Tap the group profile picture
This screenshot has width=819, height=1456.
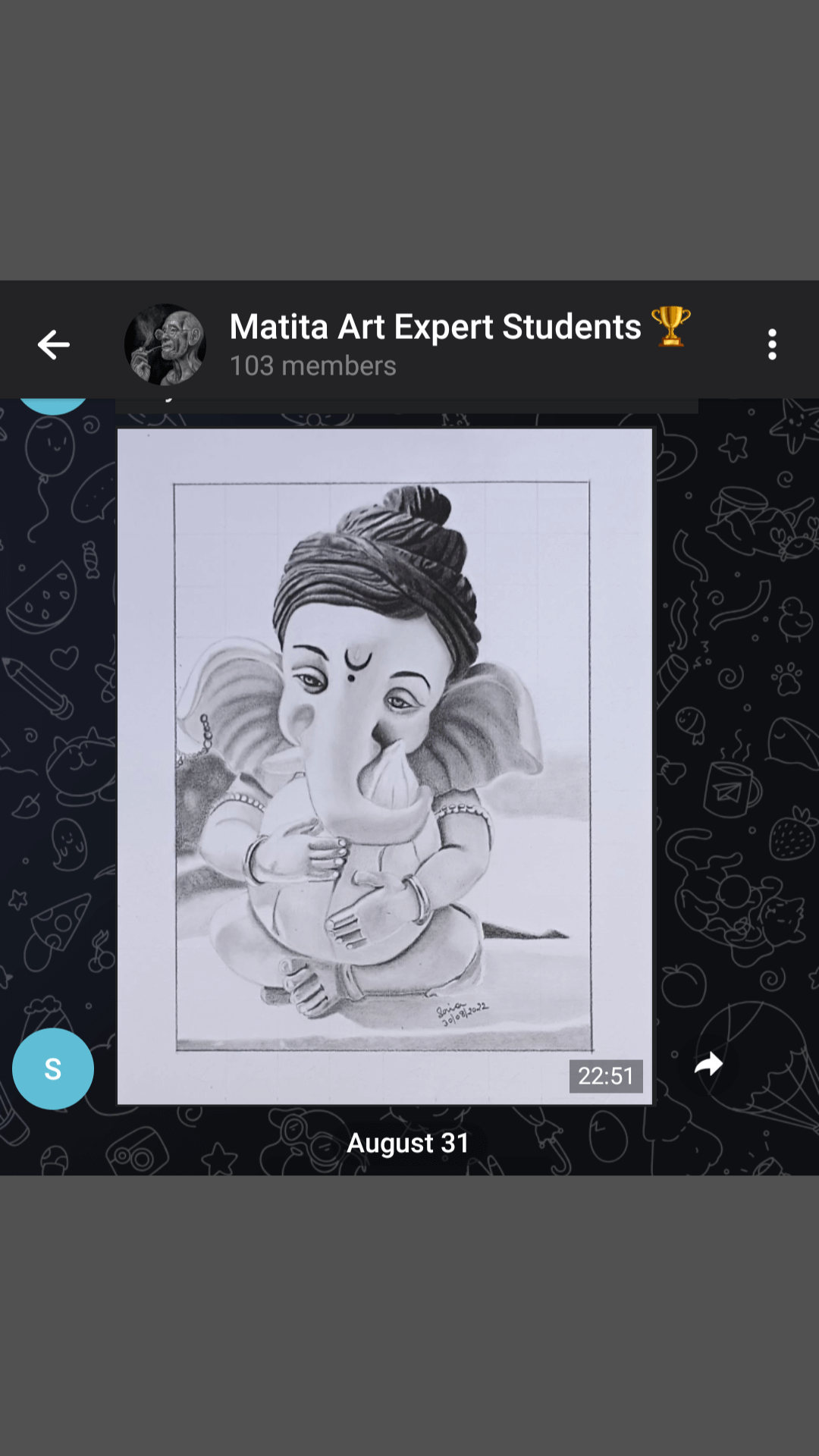click(165, 345)
